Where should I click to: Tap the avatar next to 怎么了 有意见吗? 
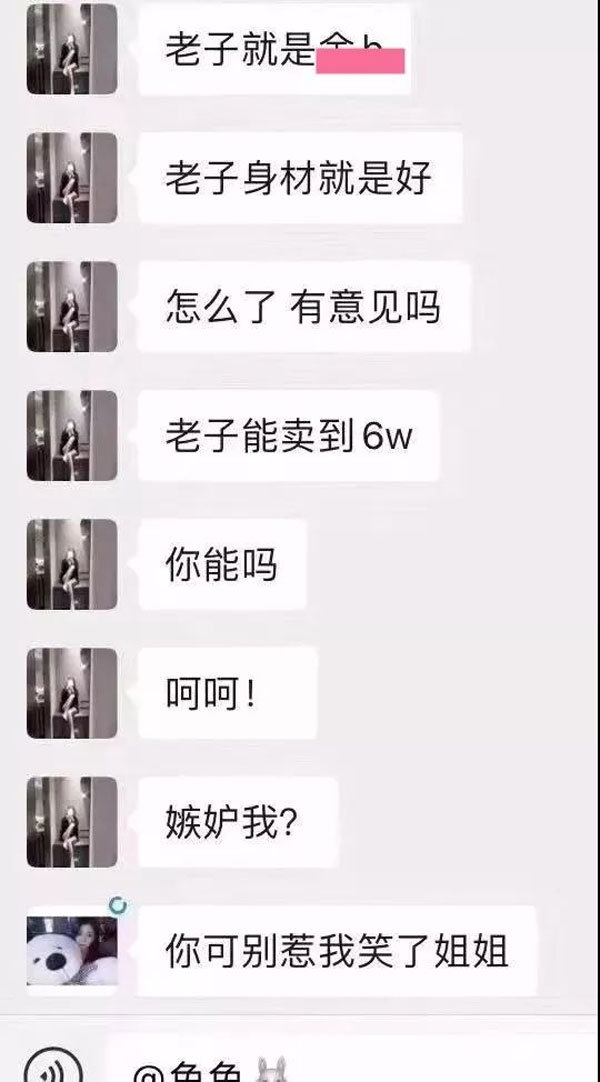click(x=72, y=307)
